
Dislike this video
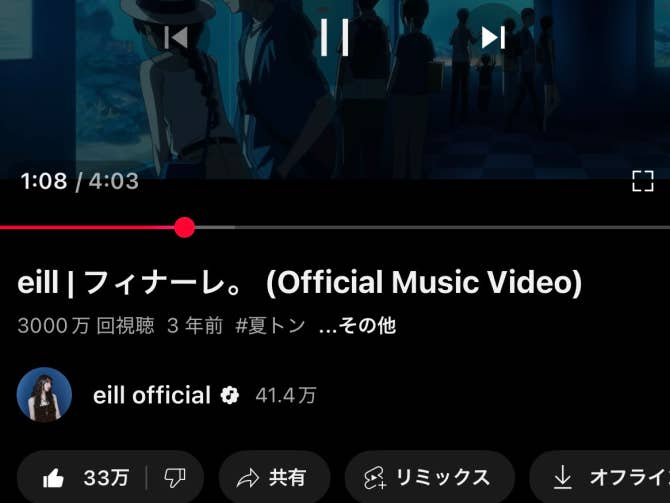tap(174, 478)
